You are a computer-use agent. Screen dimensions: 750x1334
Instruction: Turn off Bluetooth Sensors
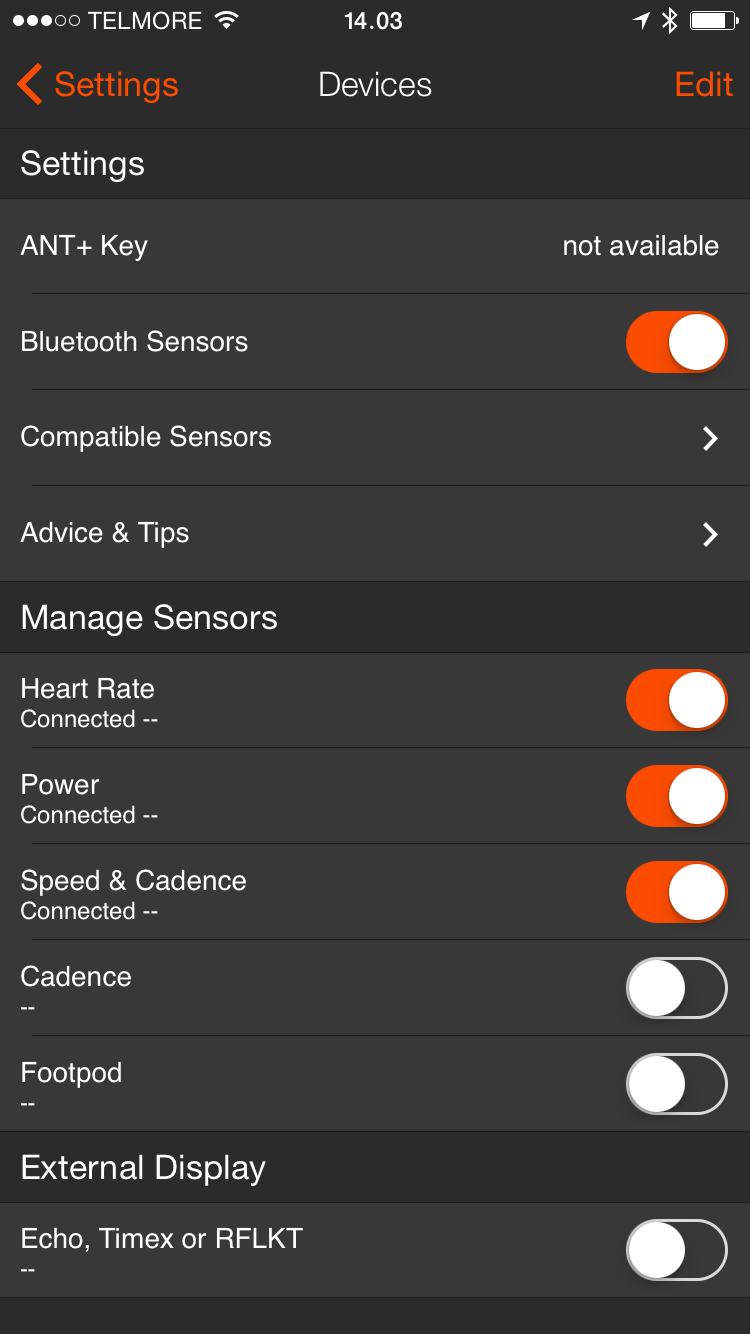676,342
